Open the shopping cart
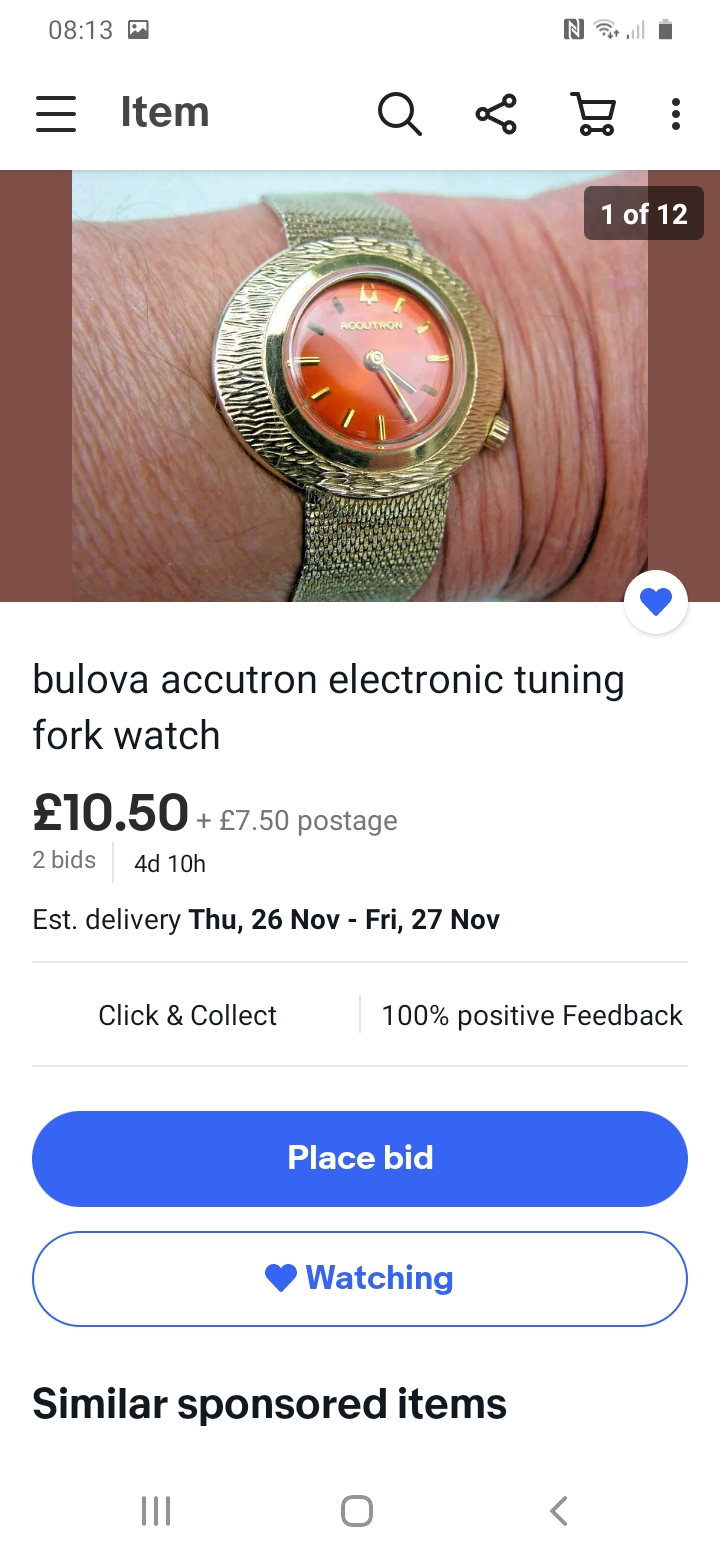 point(592,113)
